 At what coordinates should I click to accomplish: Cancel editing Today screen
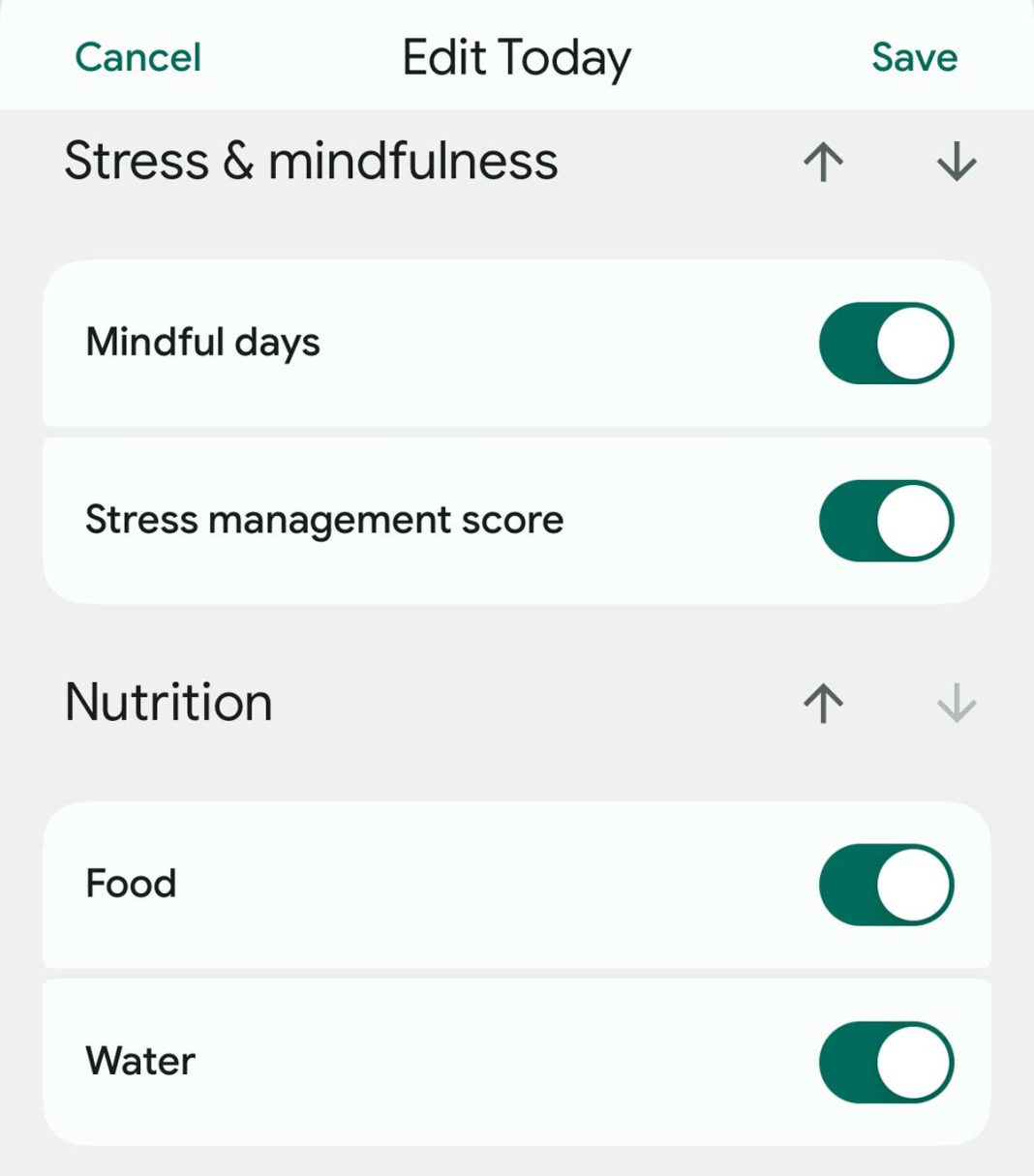(137, 56)
